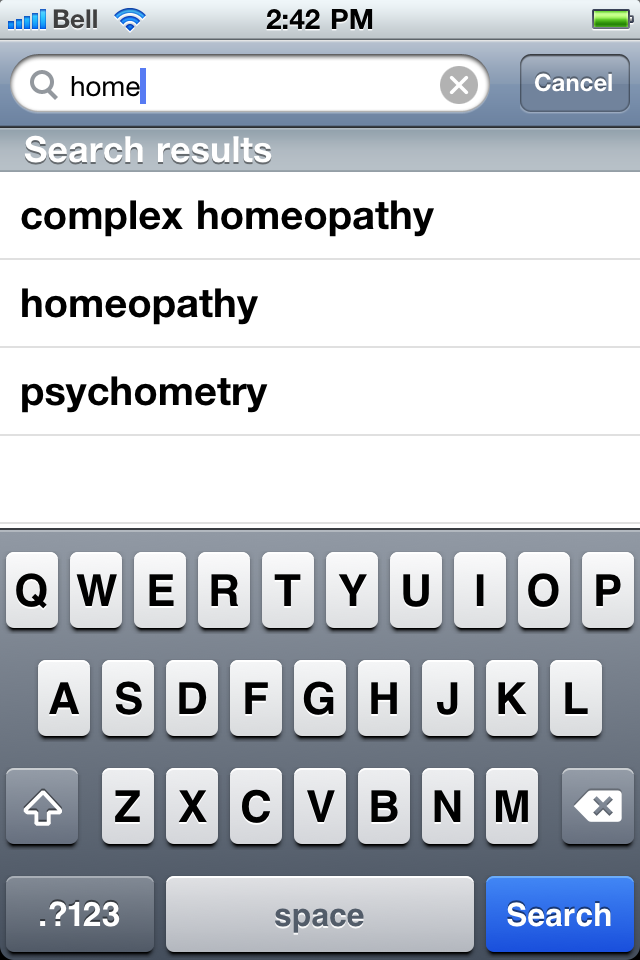Screen dimensions: 640x960
Task: Hit the blue Search key
Action: (558, 914)
